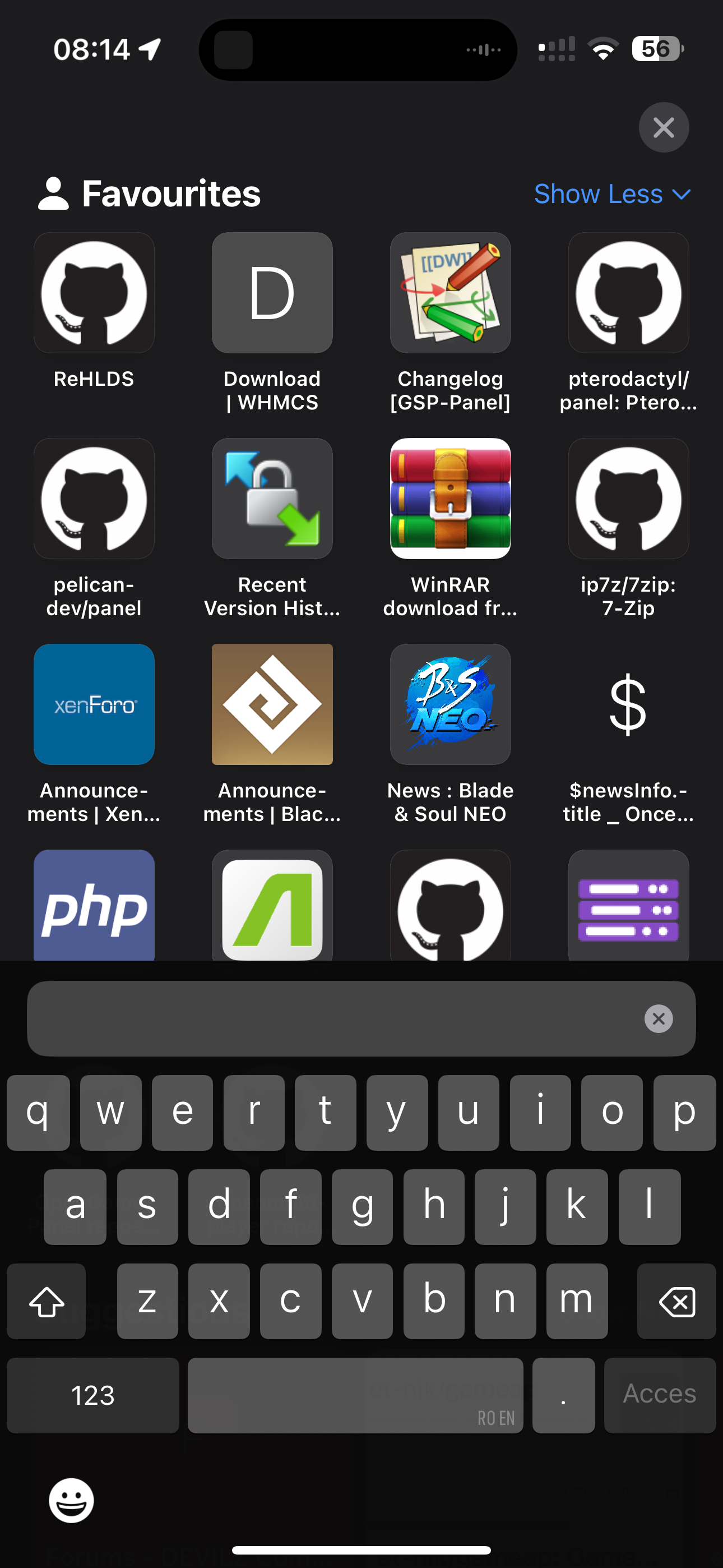Open News : Blade & Soul NEO favourite
The height and width of the screenshot is (1568, 723).
[x=451, y=704]
